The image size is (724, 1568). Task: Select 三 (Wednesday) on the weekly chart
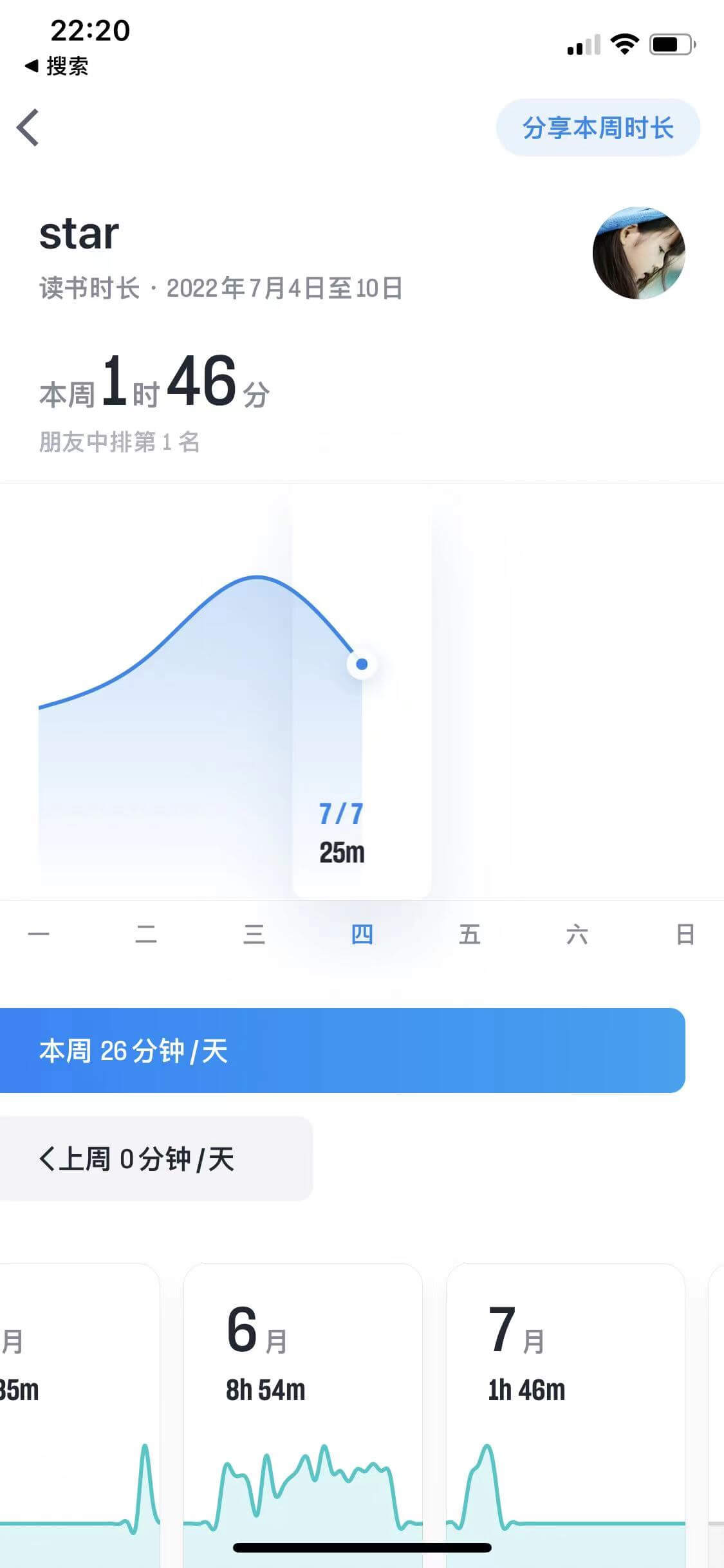tap(254, 934)
